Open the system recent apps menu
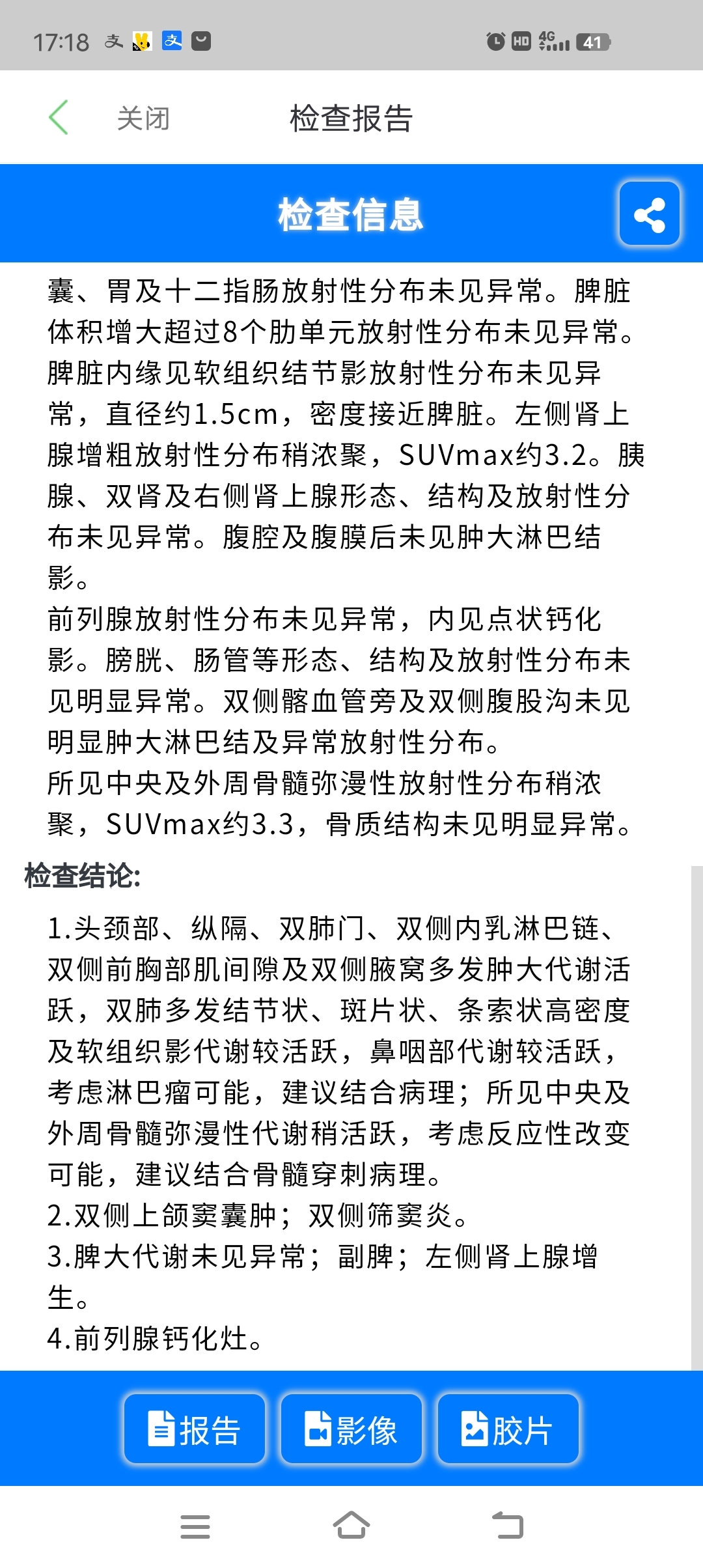Viewport: 703px width, 1568px height. (195, 1526)
